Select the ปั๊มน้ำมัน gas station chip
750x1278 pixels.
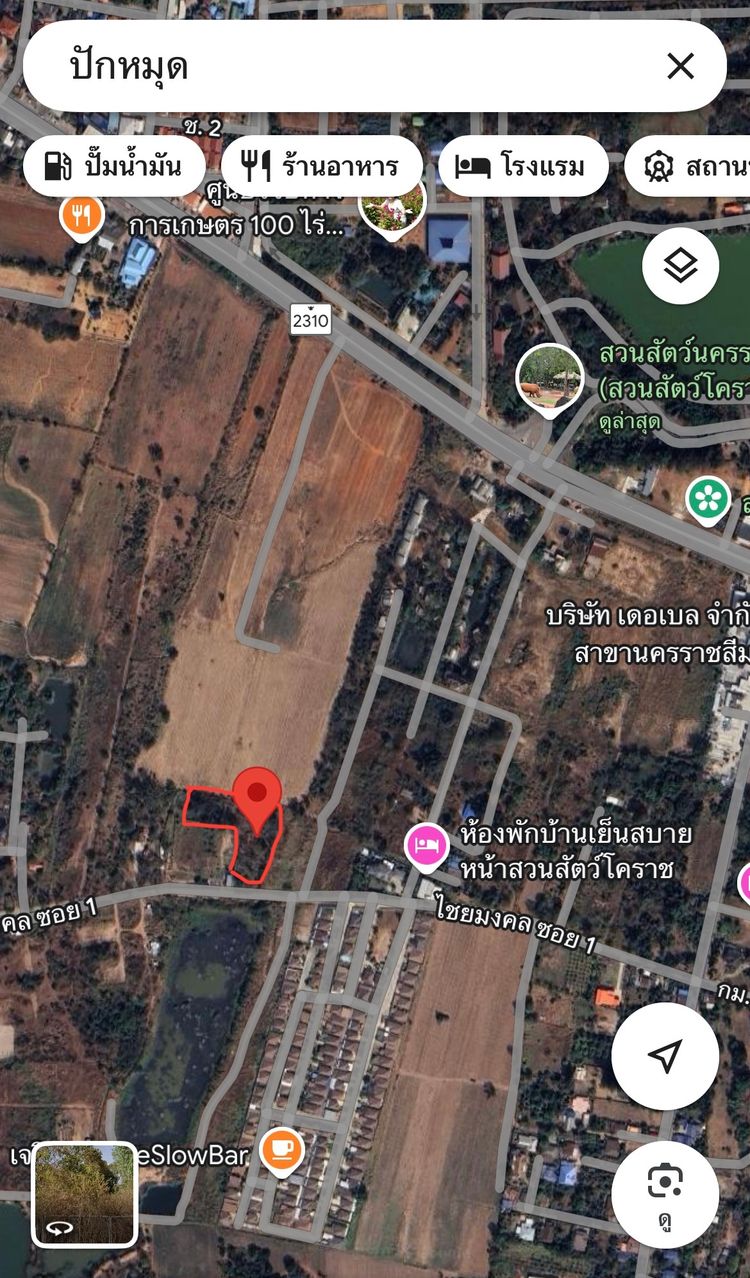pyautogui.click(x=113, y=166)
